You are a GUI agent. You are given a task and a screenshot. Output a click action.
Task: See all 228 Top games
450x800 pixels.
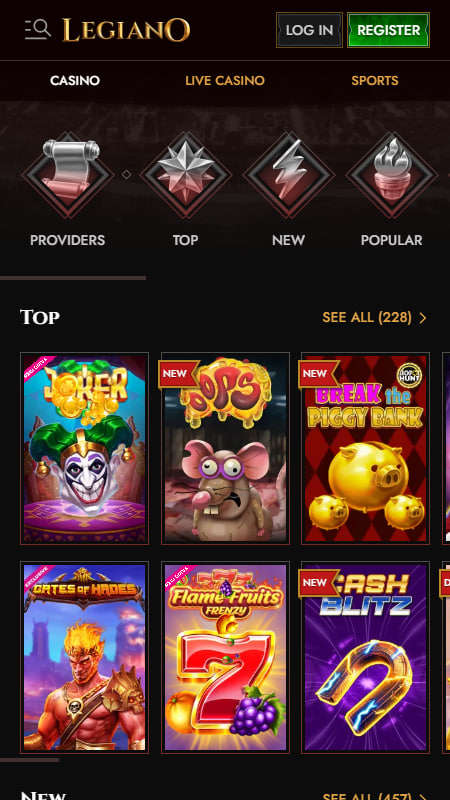[x=374, y=317]
